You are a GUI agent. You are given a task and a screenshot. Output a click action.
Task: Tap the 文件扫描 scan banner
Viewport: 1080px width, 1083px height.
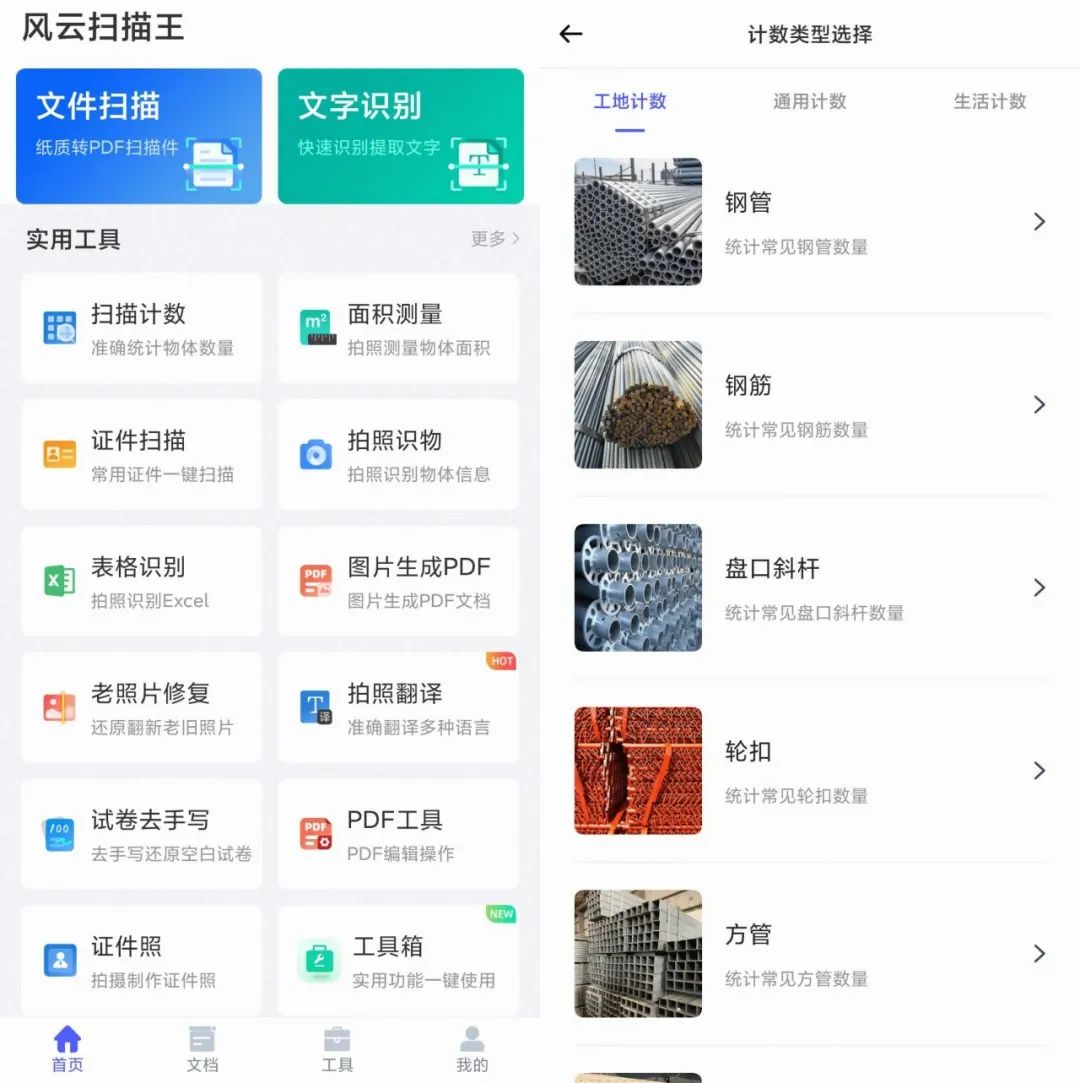[138, 135]
